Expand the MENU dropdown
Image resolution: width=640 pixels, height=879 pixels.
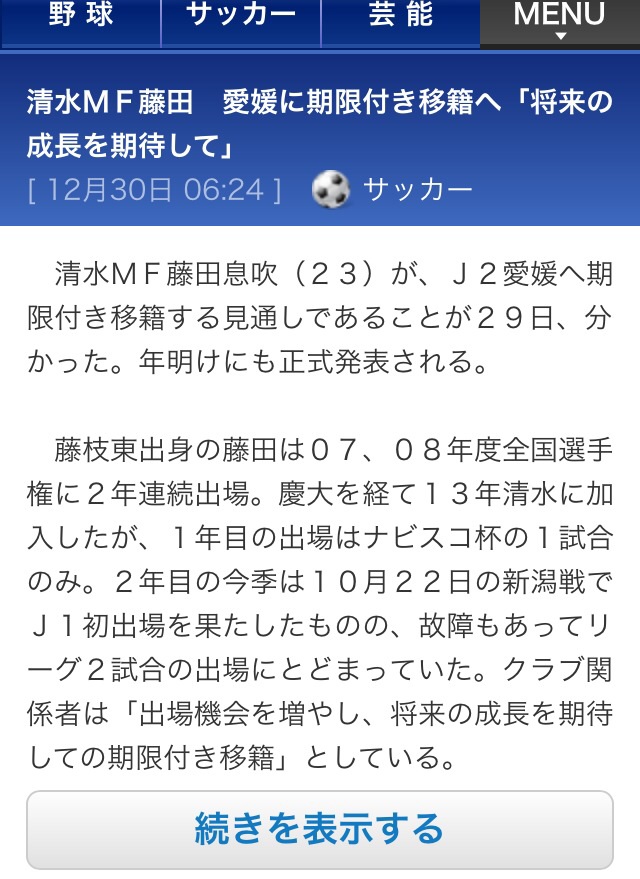pos(559,20)
